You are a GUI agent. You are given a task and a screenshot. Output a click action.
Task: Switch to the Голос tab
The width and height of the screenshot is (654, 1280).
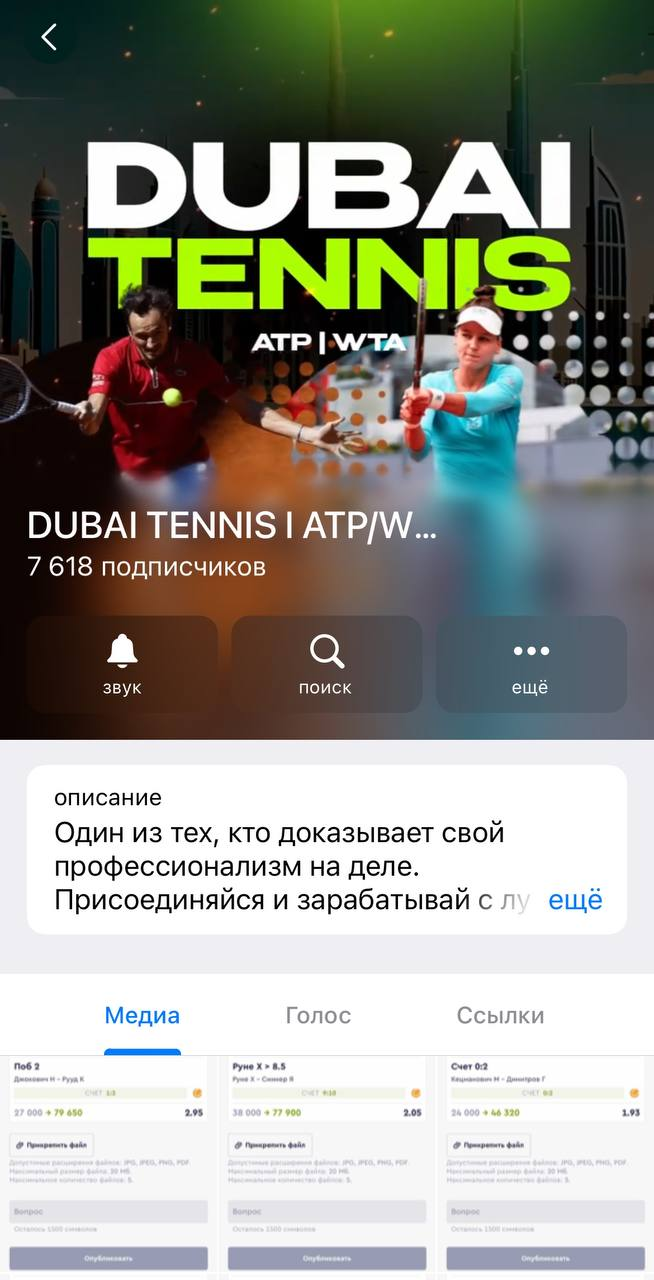click(318, 1016)
